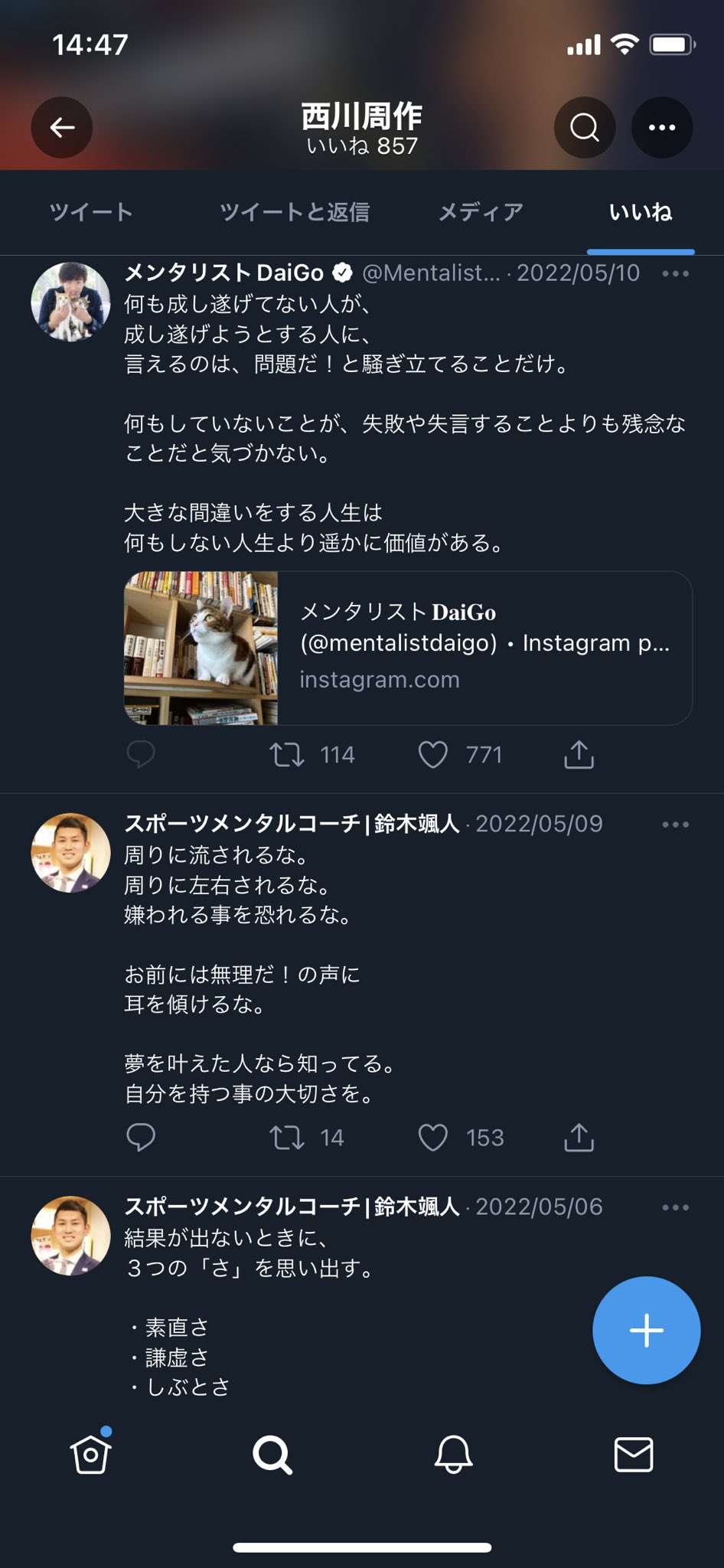
Task: Switch to the ツイート tab
Action: (x=91, y=212)
